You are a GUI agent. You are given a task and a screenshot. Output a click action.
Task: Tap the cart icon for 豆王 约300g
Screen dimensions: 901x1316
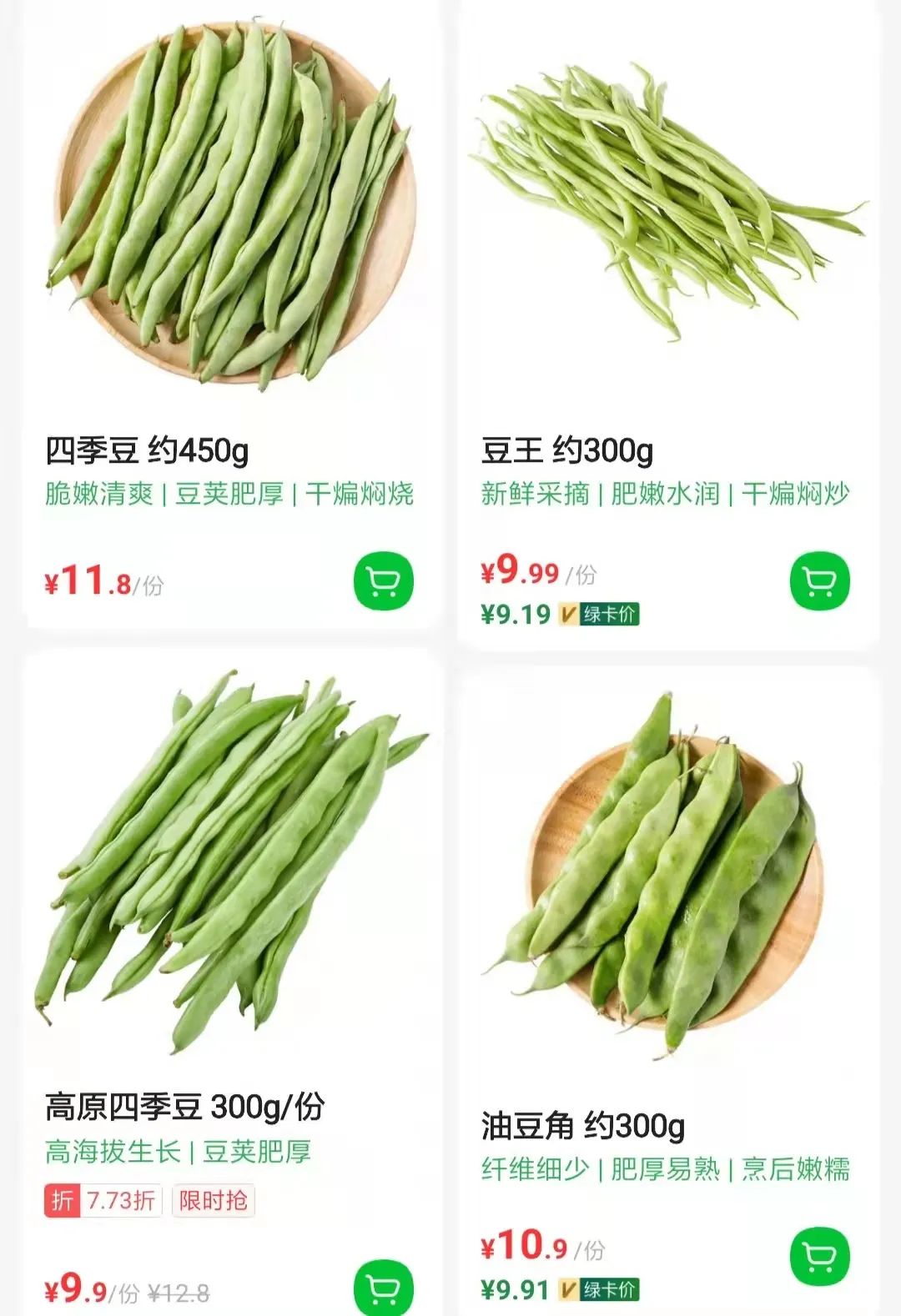coord(819,583)
